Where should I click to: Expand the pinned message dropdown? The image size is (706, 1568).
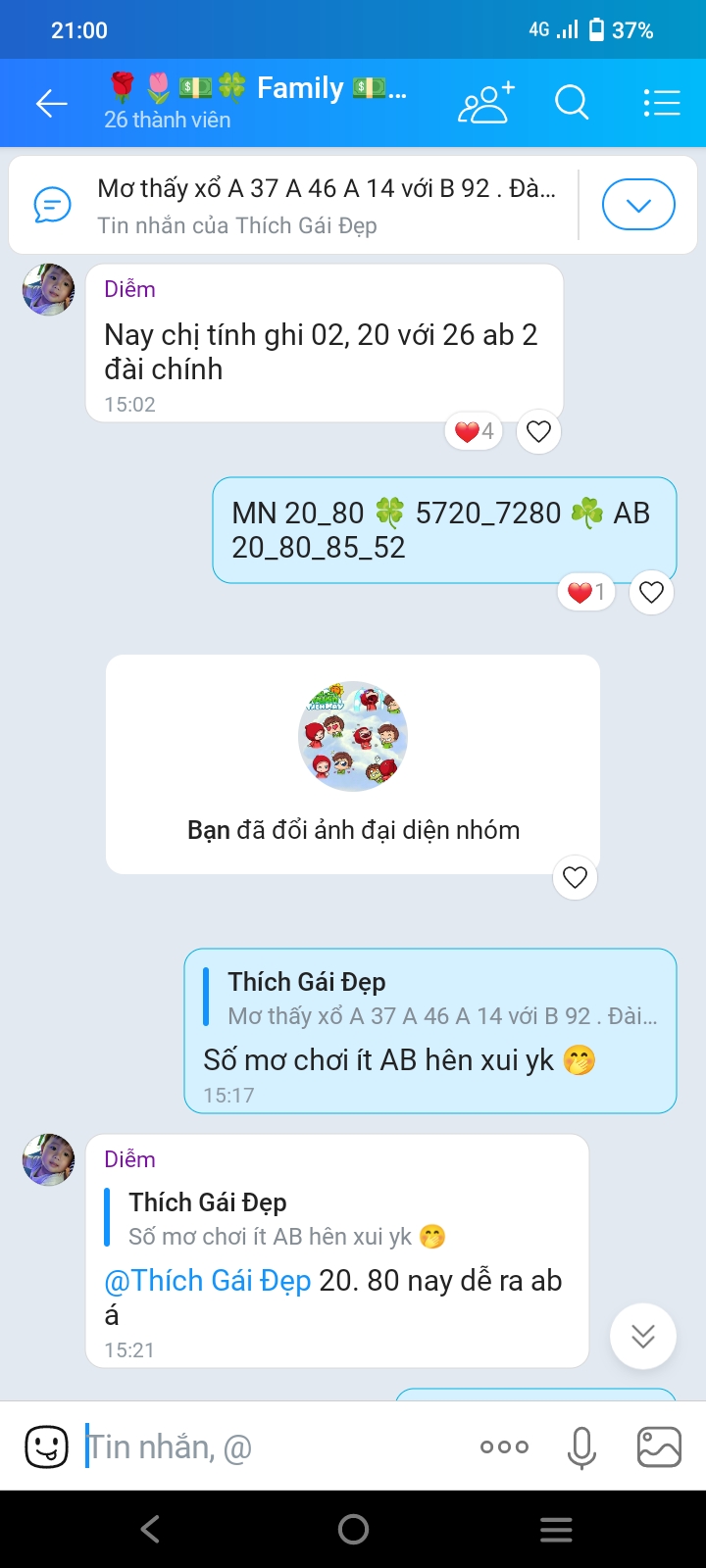point(638,206)
